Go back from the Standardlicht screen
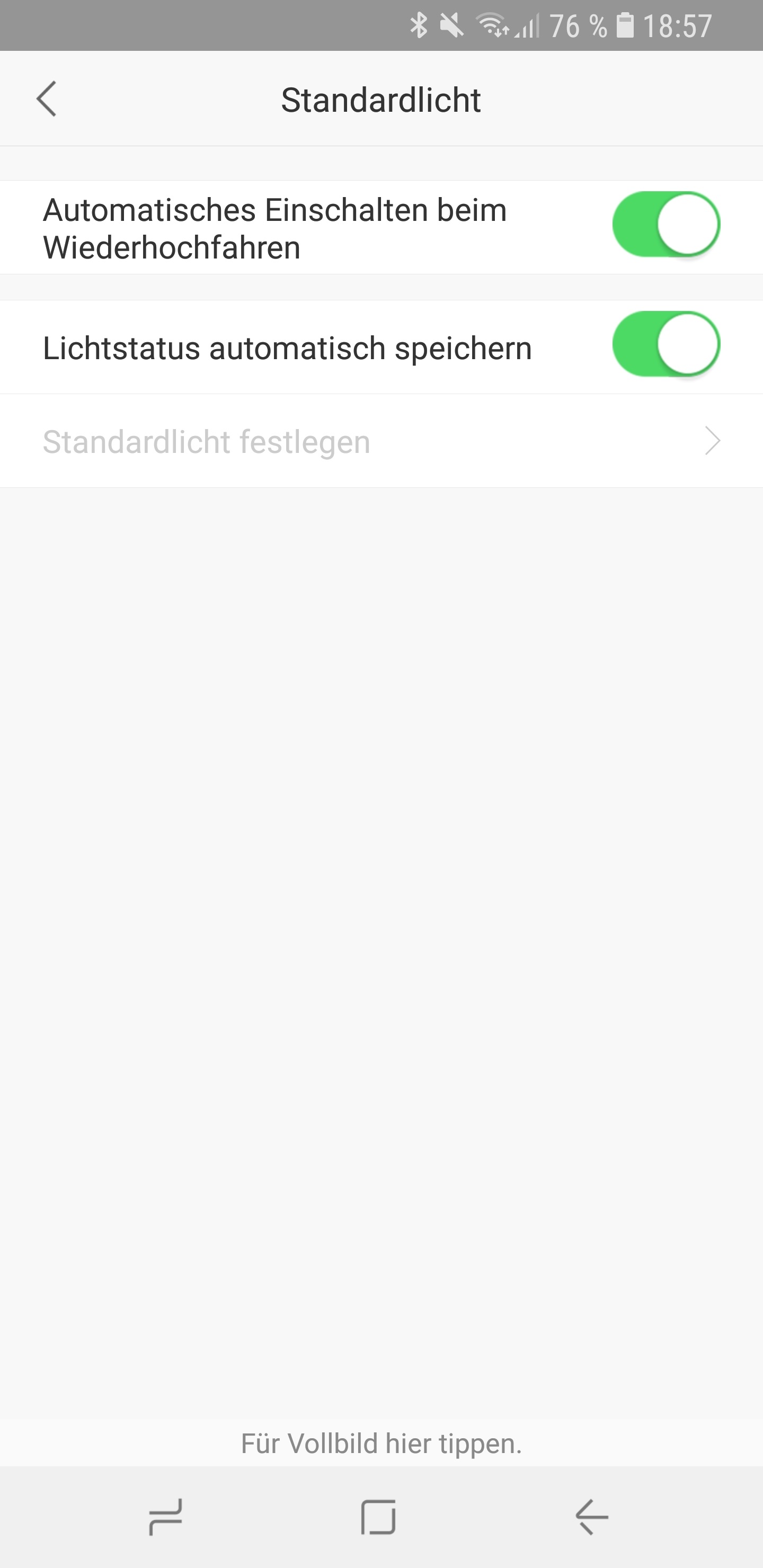Image resolution: width=763 pixels, height=1568 pixels. click(x=47, y=99)
